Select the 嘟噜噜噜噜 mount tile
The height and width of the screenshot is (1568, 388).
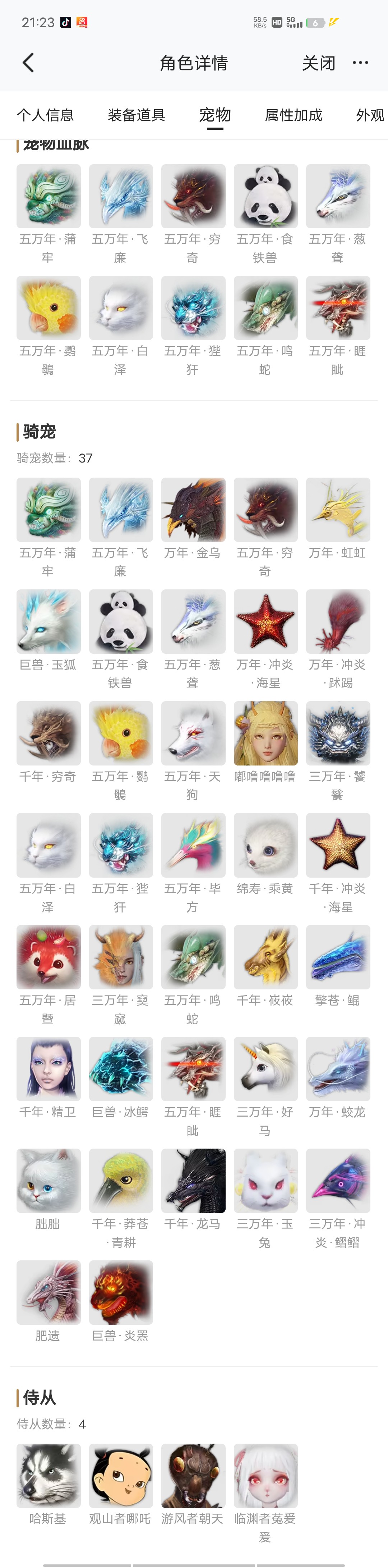coord(265,734)
